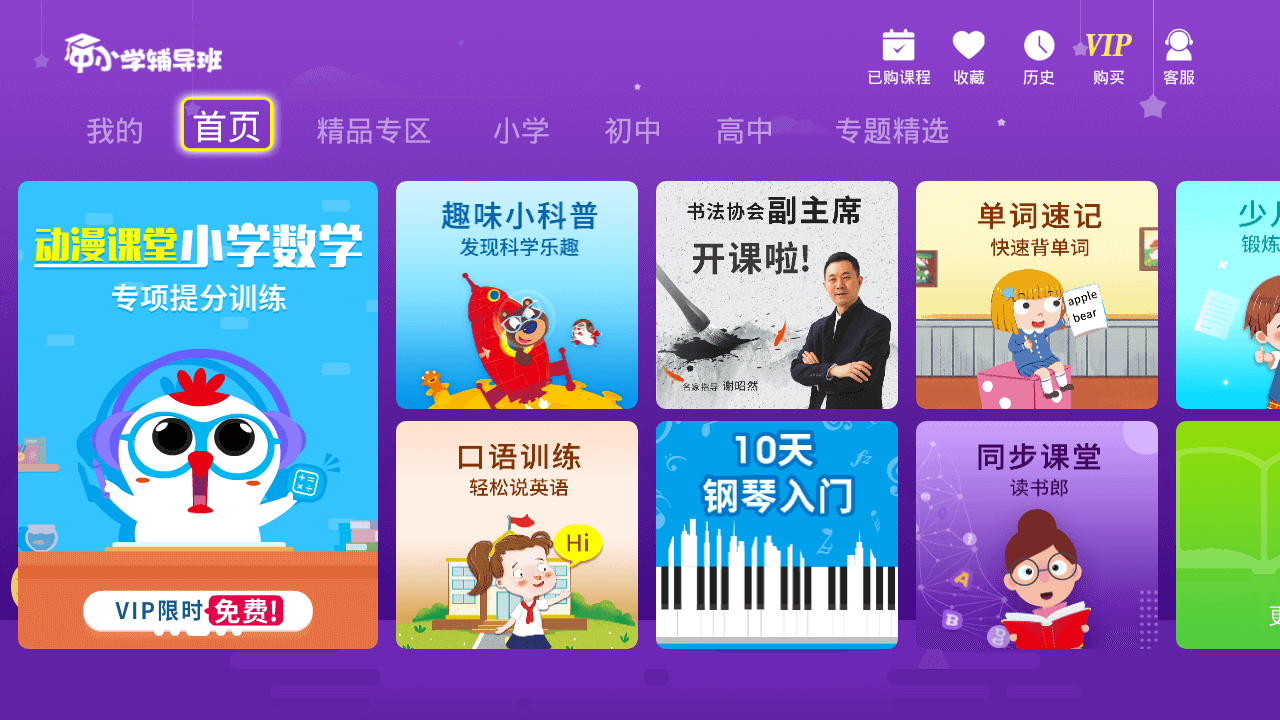View 历史 watch history
1280x720 pixels.
click(x=1038, y=57)
